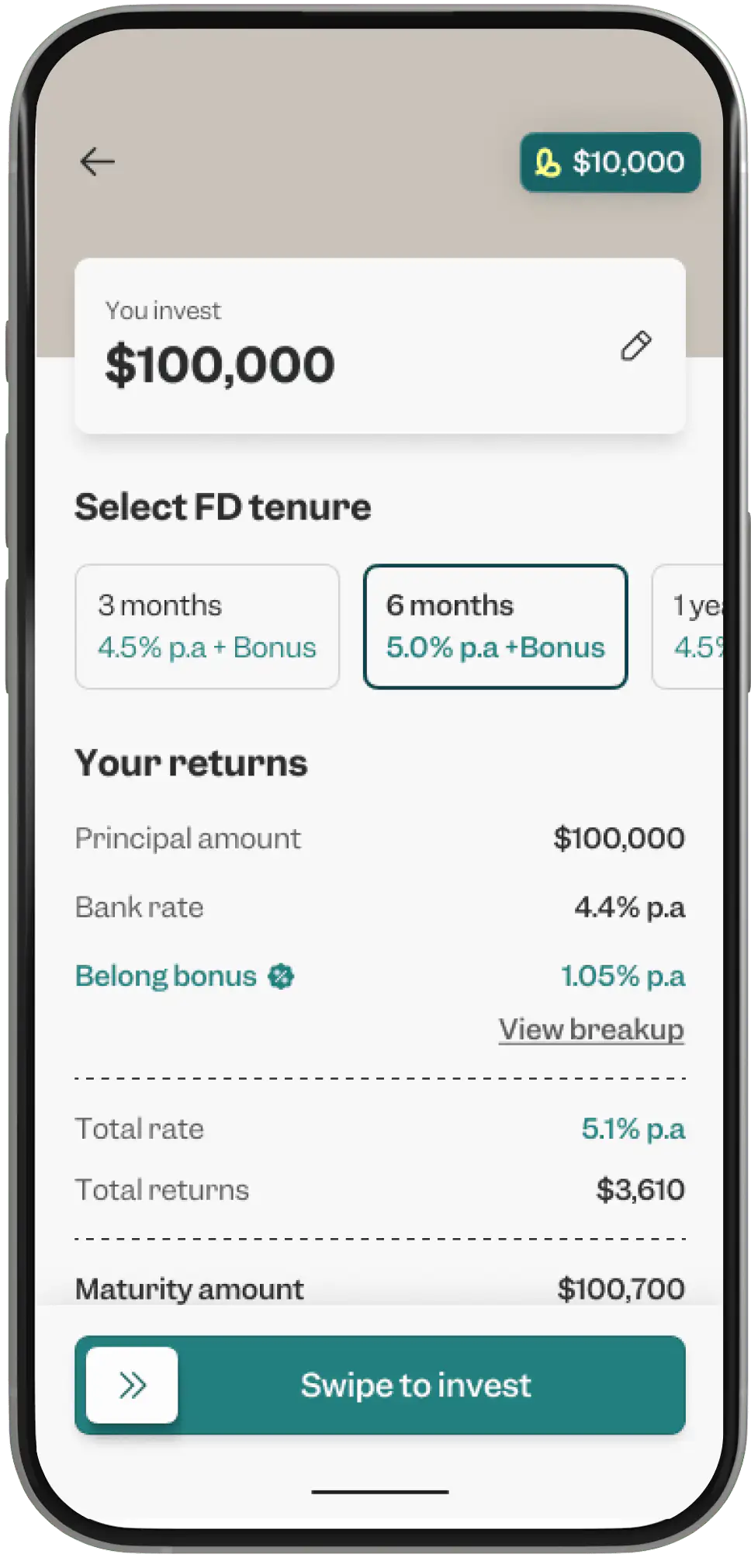Go back using the arrow icon
The height and width of the screenshot is (1568, 751).
coord(97,161)
